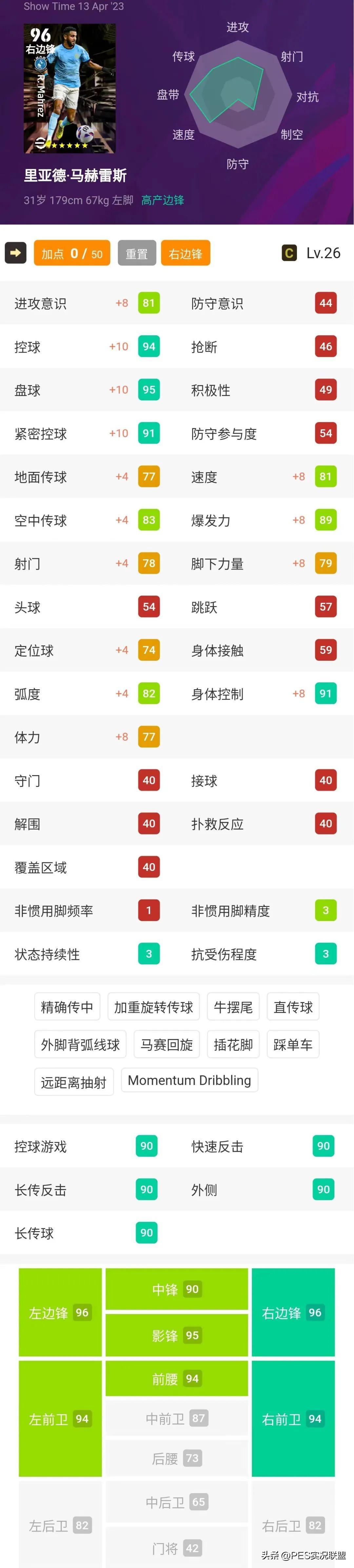Tap the 外脚背弧线球 skill chip
Viewport: 354px width, 1568px height.
[x=80, y=1045]
